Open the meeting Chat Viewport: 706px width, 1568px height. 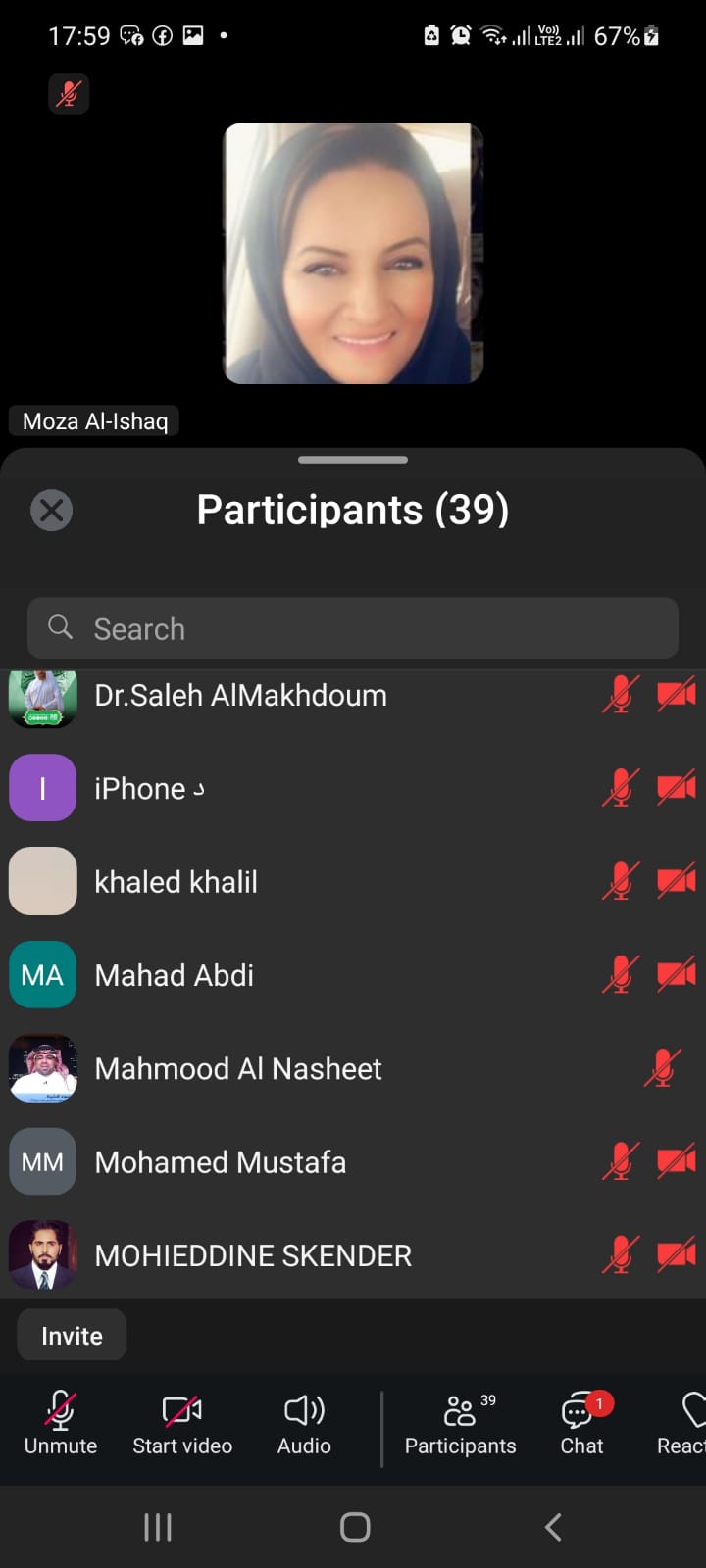(581, 1424)
